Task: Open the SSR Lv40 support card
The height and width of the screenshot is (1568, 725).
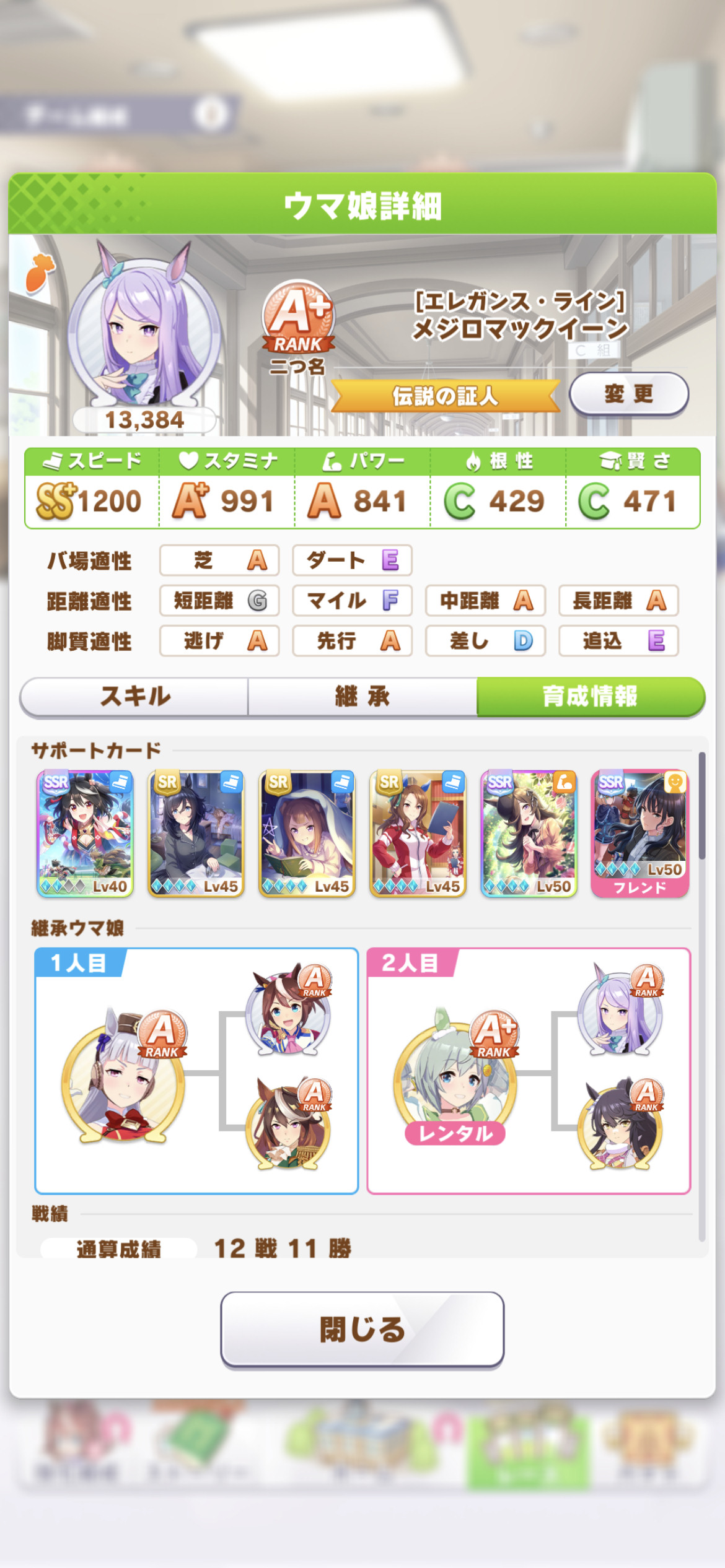Action: (85, 834)
